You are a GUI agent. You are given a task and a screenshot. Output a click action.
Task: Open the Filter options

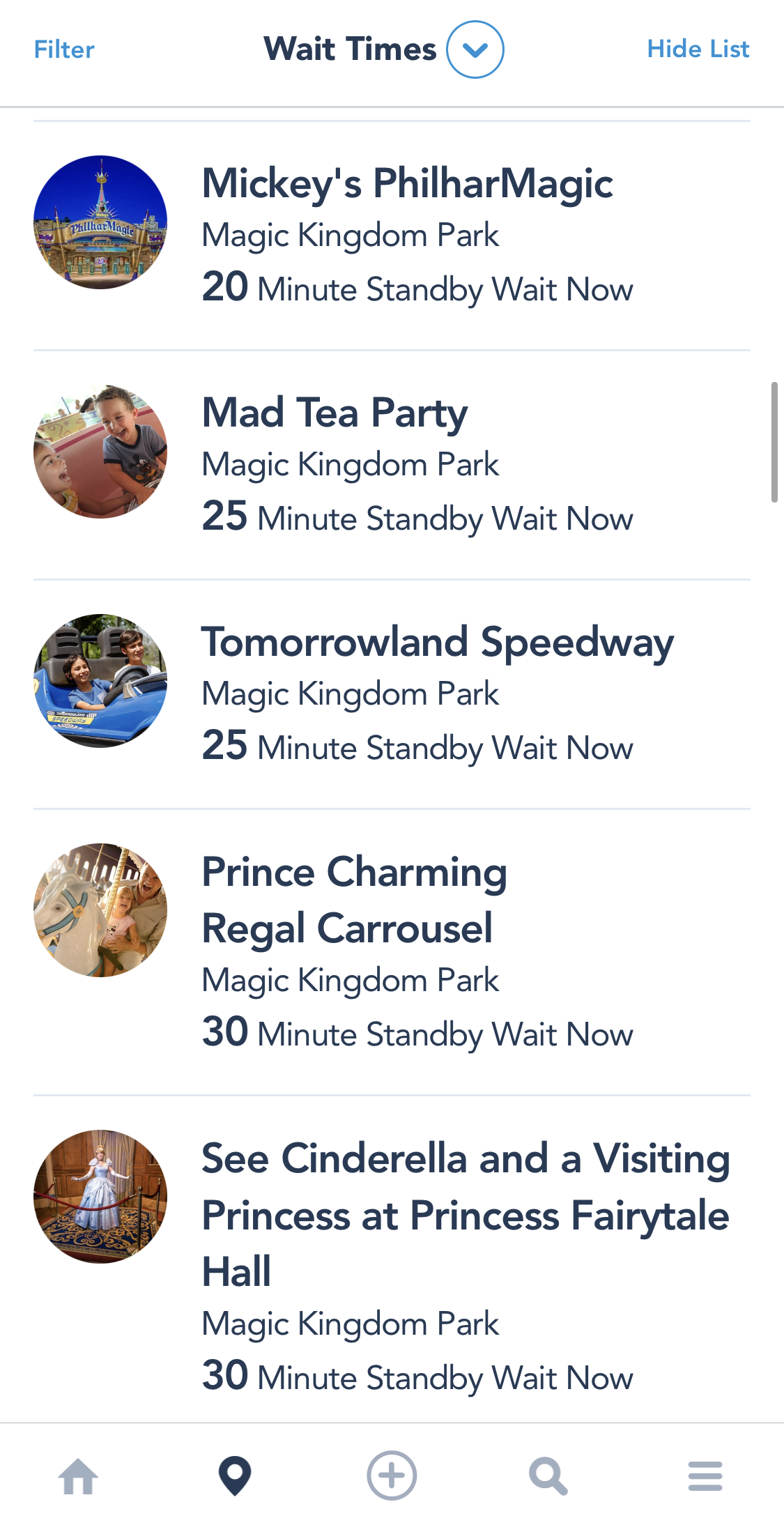pyautogui.click(x=64, y=49)
